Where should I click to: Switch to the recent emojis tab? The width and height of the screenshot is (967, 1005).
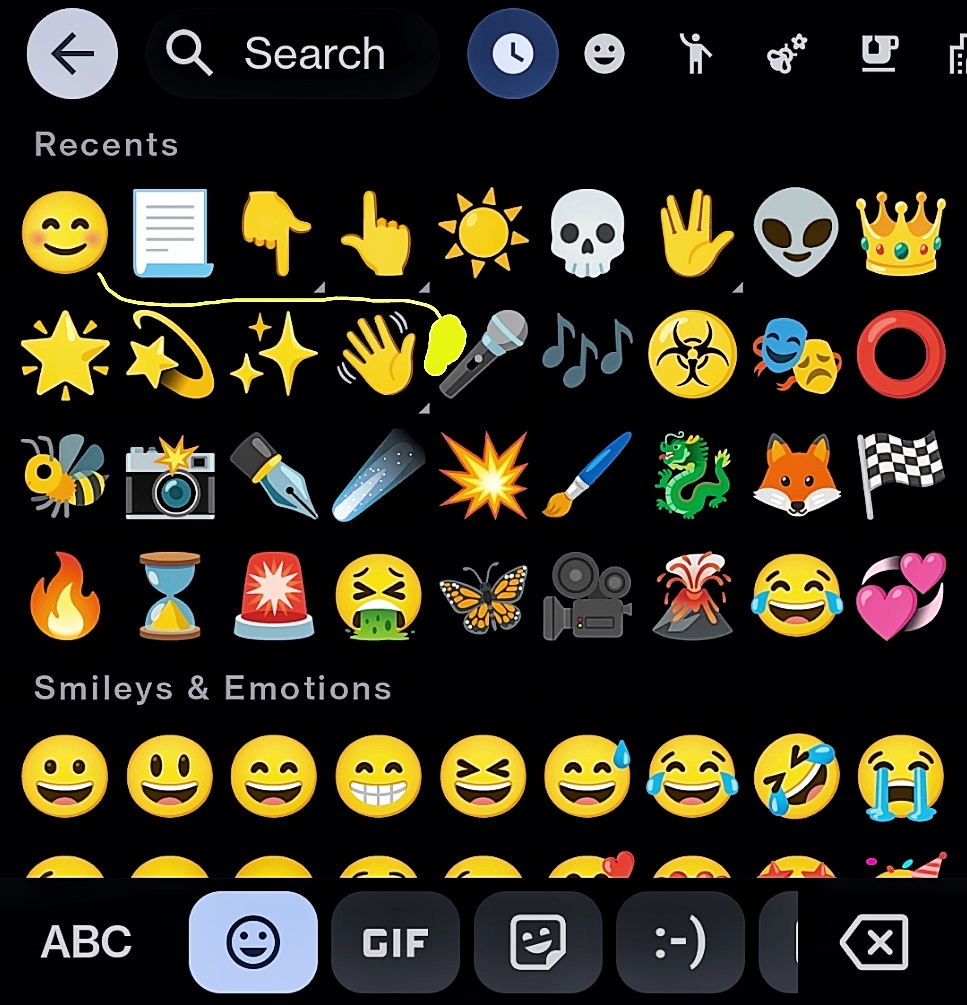[512, 54]
